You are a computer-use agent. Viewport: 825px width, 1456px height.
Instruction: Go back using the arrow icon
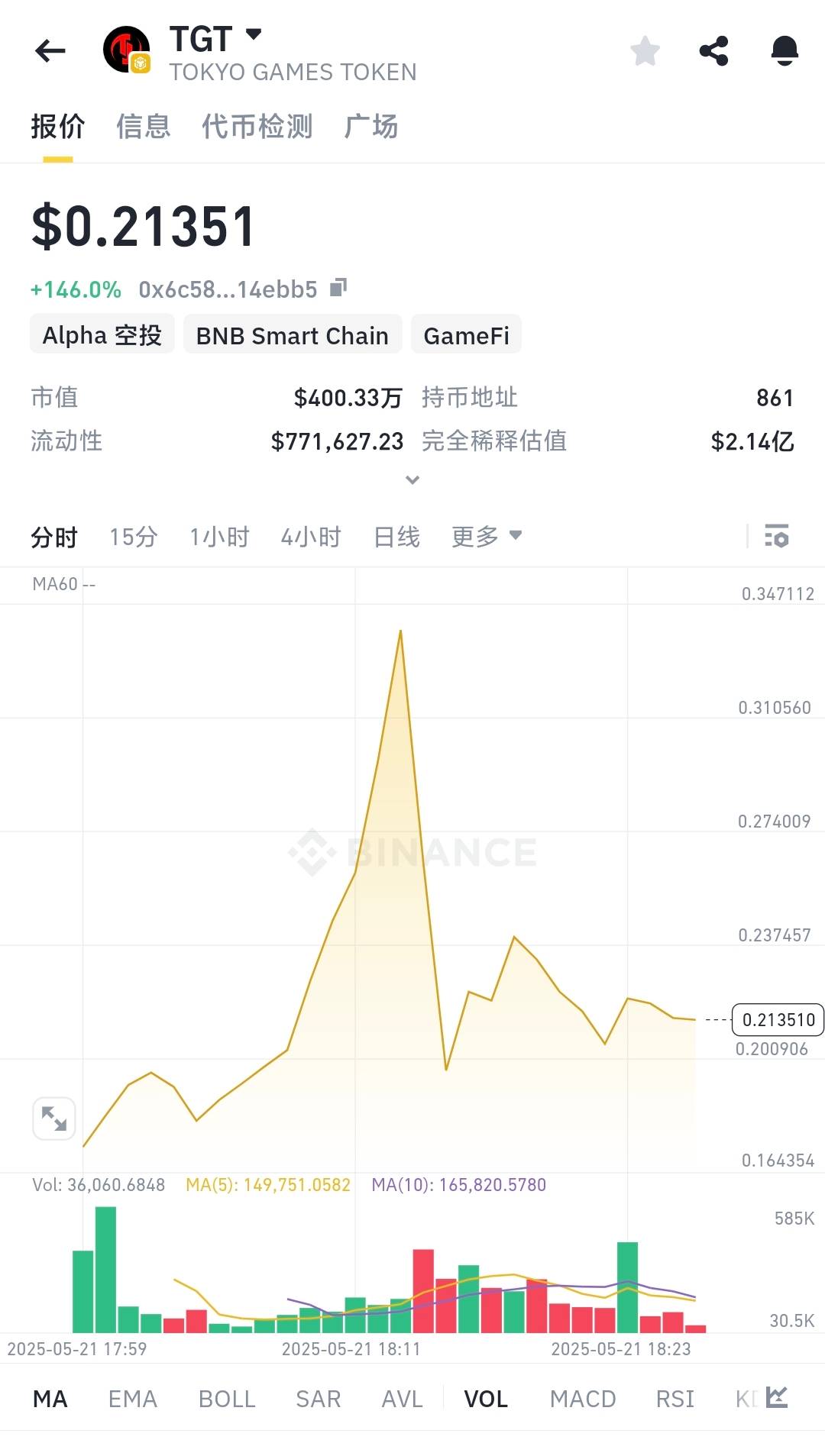click(x=50, y=51)
